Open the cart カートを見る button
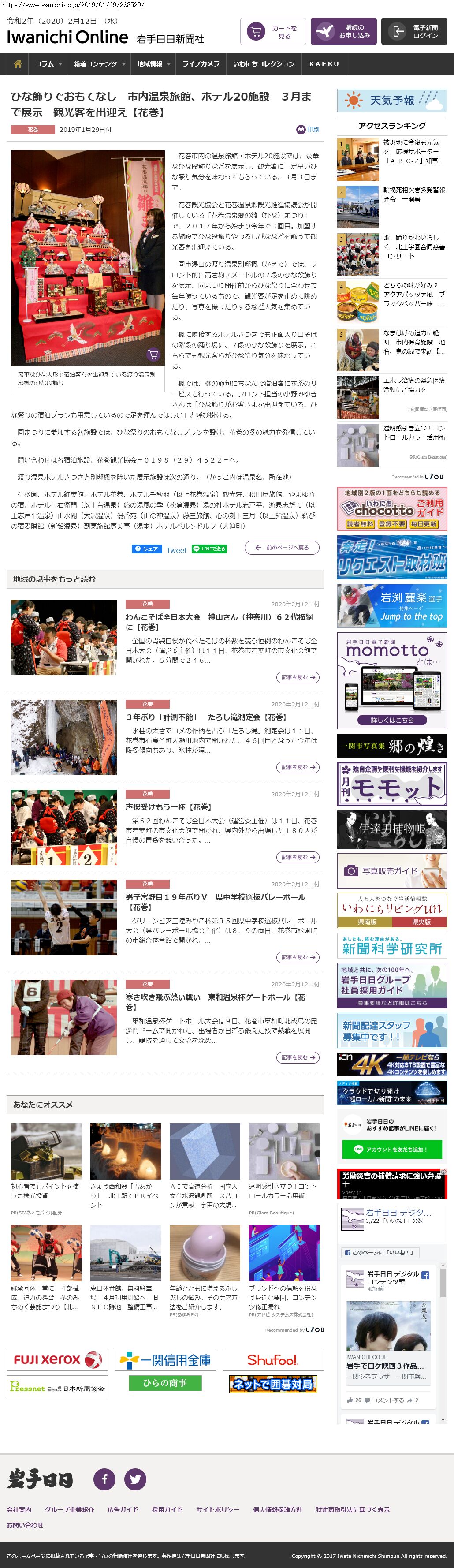Viewport: 454px width, 1568px height. [x=273, y=32]
